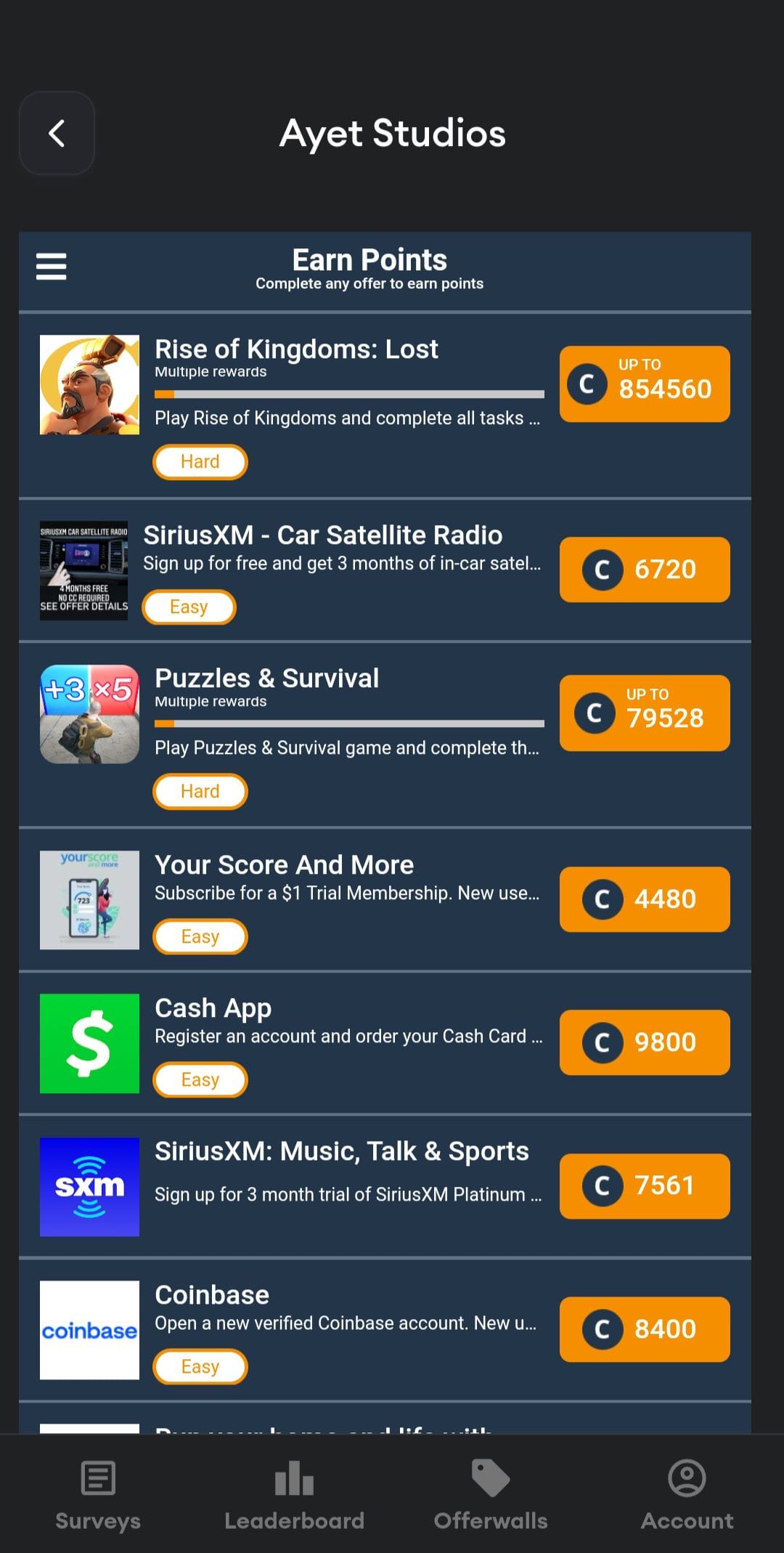The width and height of the screenshot is (784, 1553).
Task: Tap the 6720 reward button for SiriusXM Car Radio
Action: coord(644,569)
